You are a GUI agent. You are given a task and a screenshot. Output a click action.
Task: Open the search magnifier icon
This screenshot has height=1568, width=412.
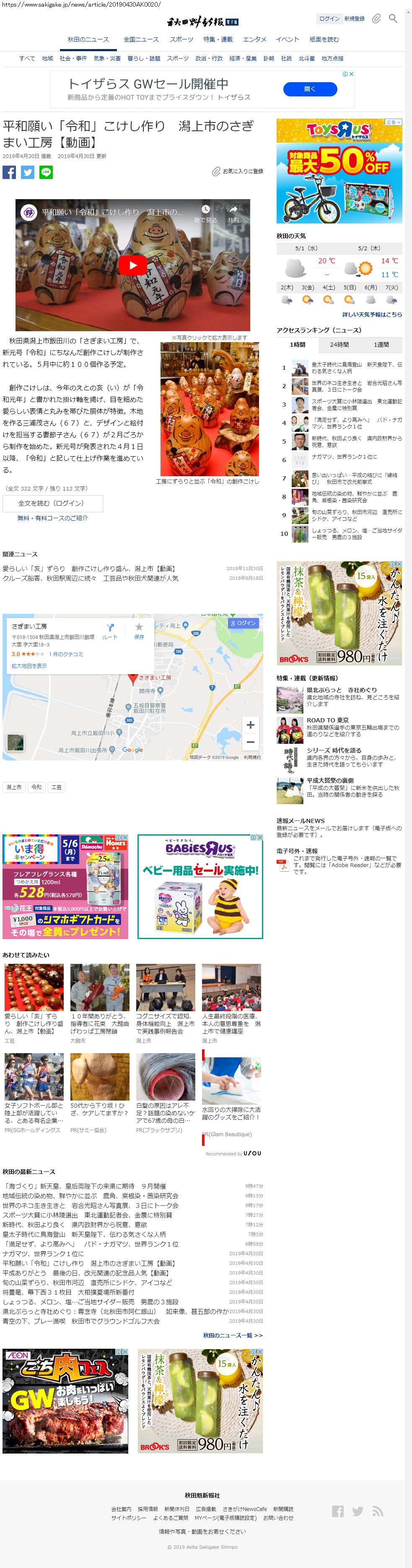tap(393, 19)
